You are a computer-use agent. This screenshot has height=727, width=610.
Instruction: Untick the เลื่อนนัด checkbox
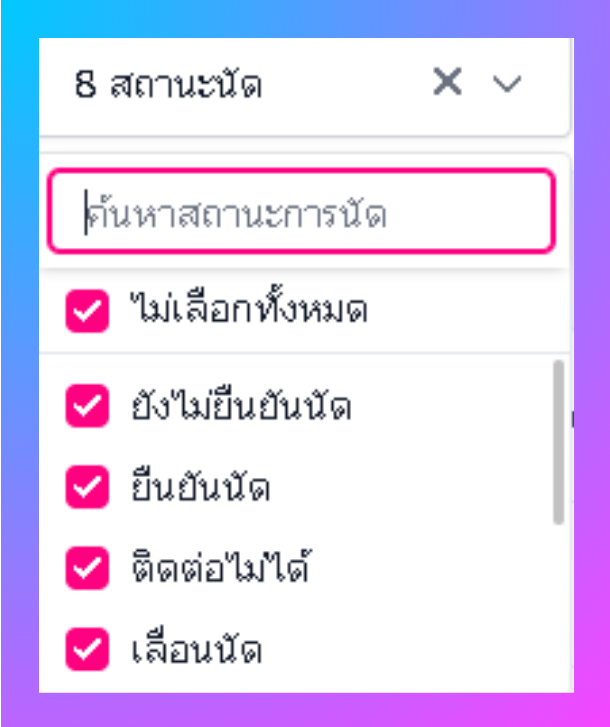pyautogui.click(x=87, y=651)
